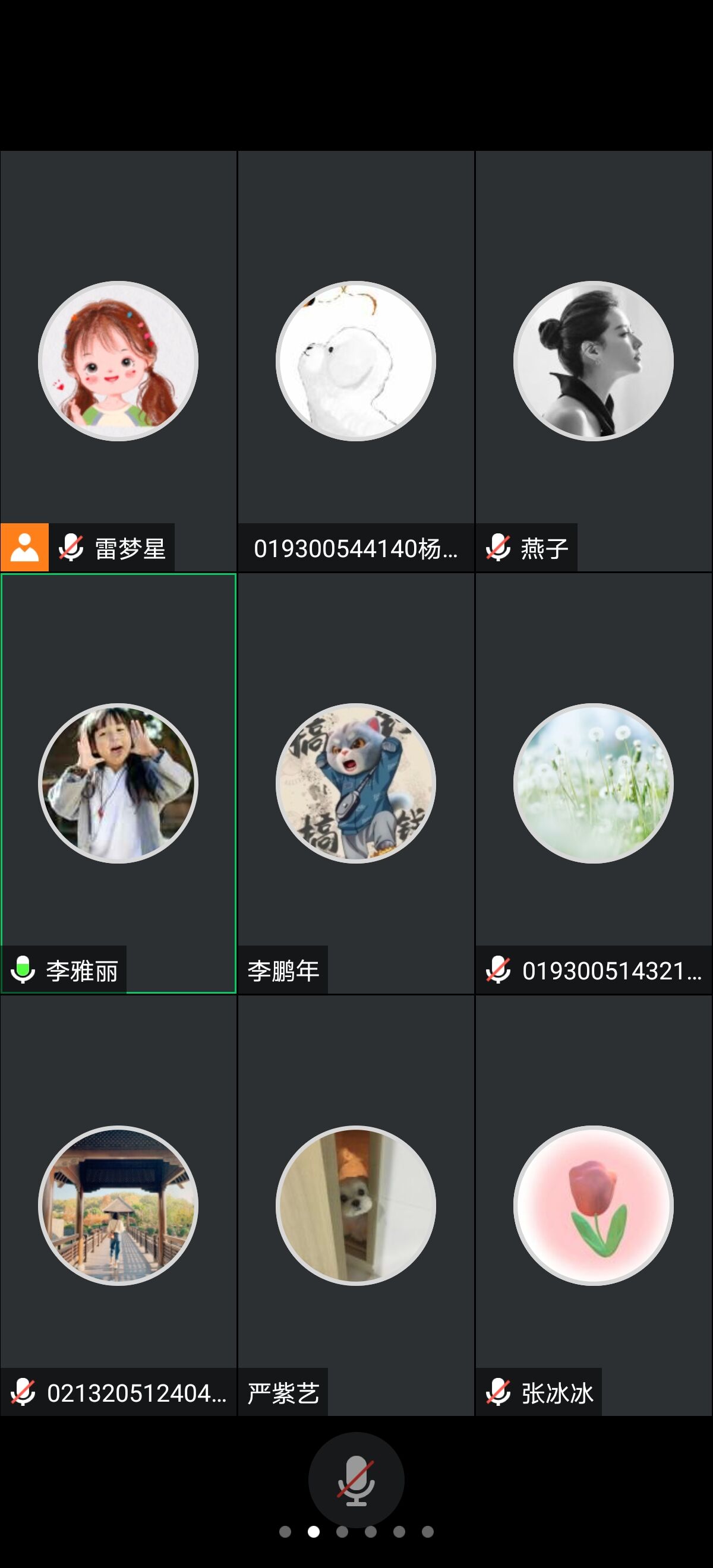Viewport: 713px width, 1568px height.
Task: Open participant tile 019300544140杨
Action: [355, 361]
